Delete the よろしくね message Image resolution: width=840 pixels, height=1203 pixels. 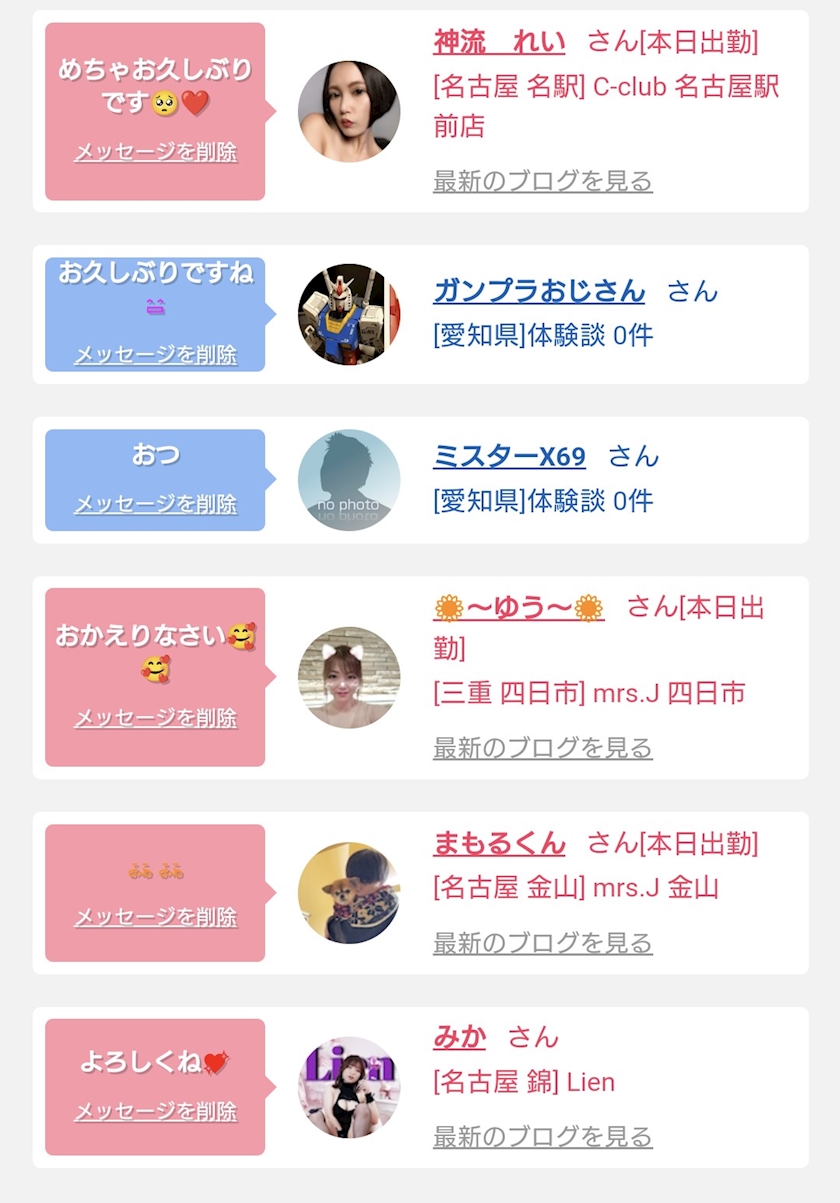156,1111
